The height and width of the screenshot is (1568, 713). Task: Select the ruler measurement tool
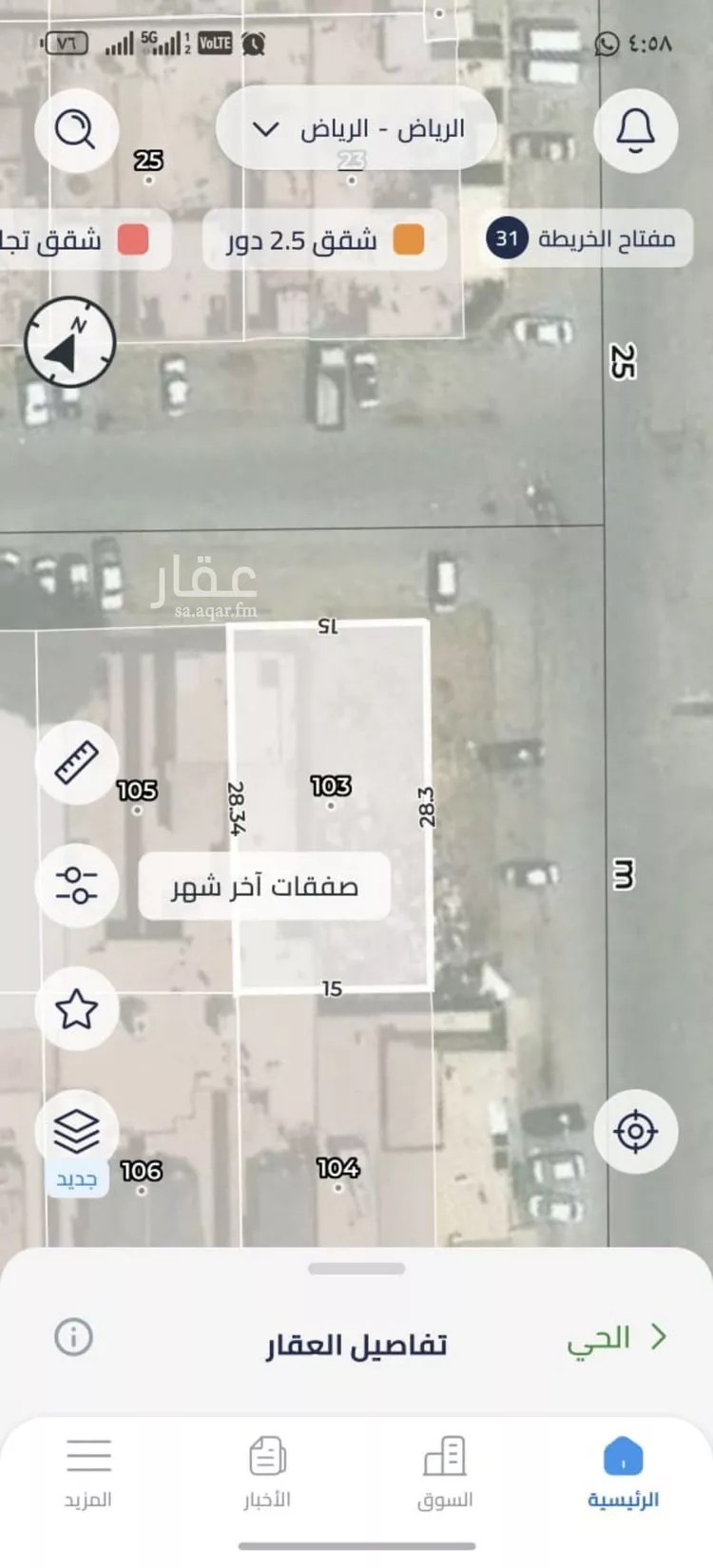(76, 763)
